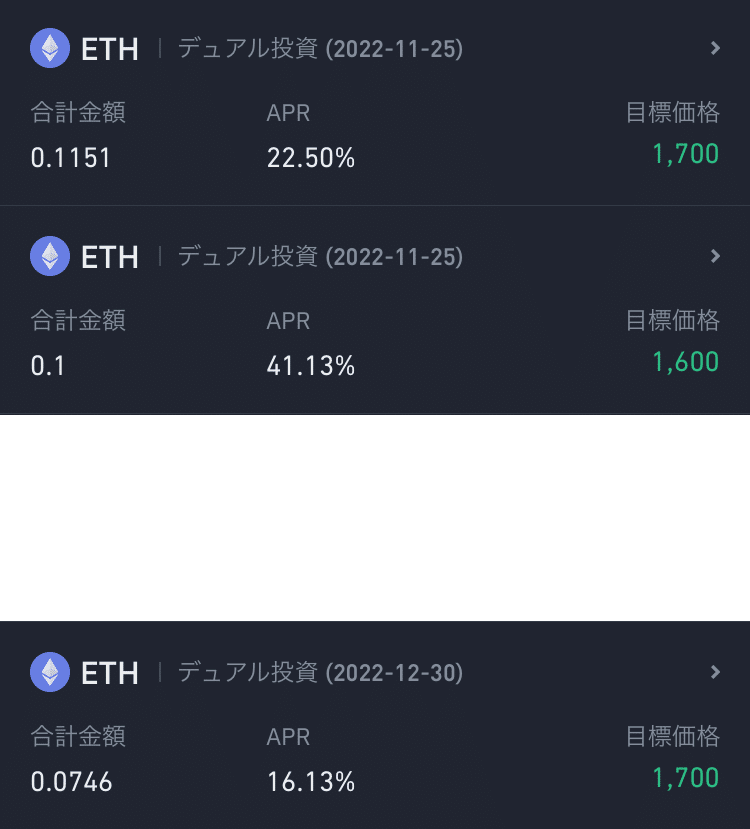Viewport: 750px width, 829px height.
Task: Expand the first デュアル投資 (2022-11-25) entry
Action: [x=716, y=47]
